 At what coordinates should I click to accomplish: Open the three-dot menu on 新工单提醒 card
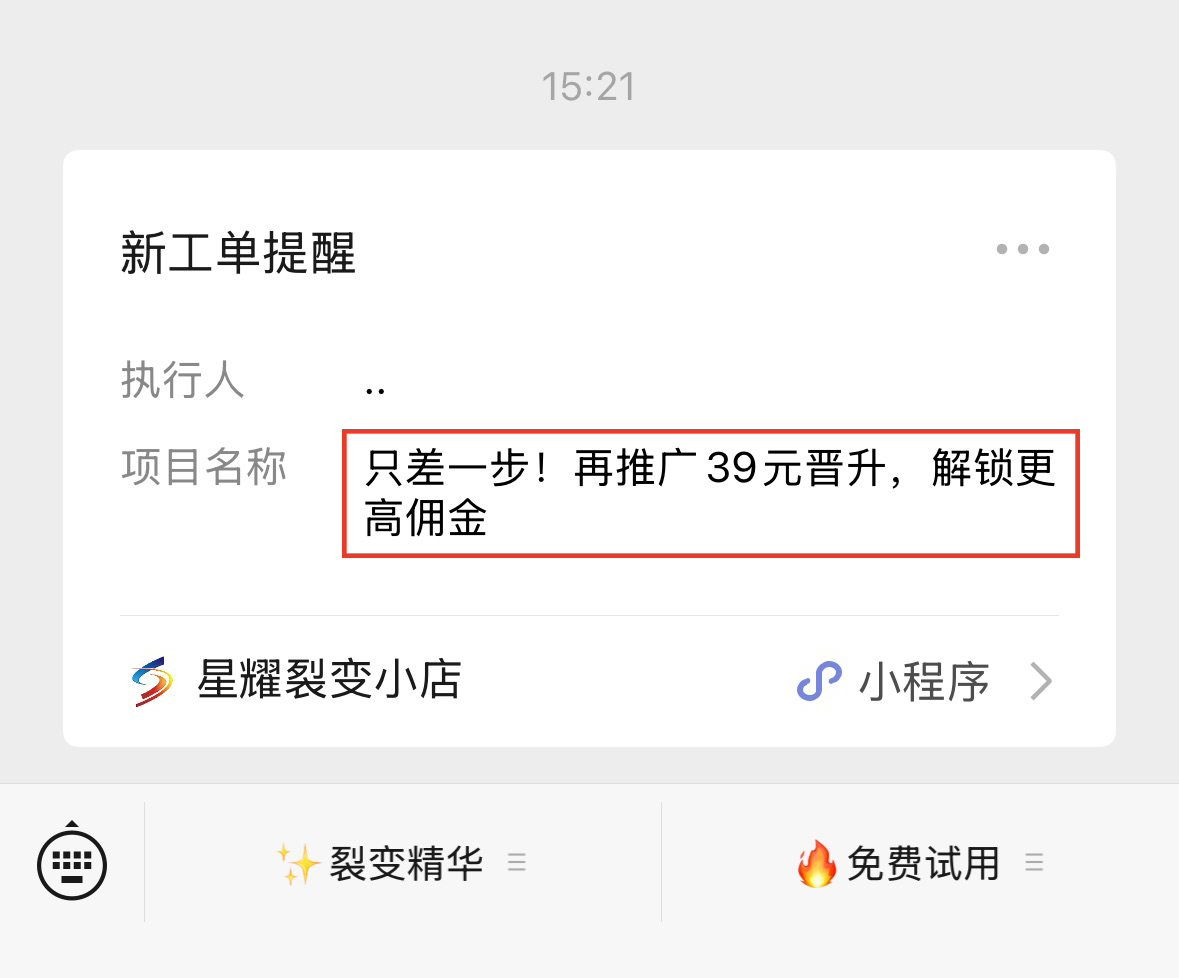(1022, 249)
